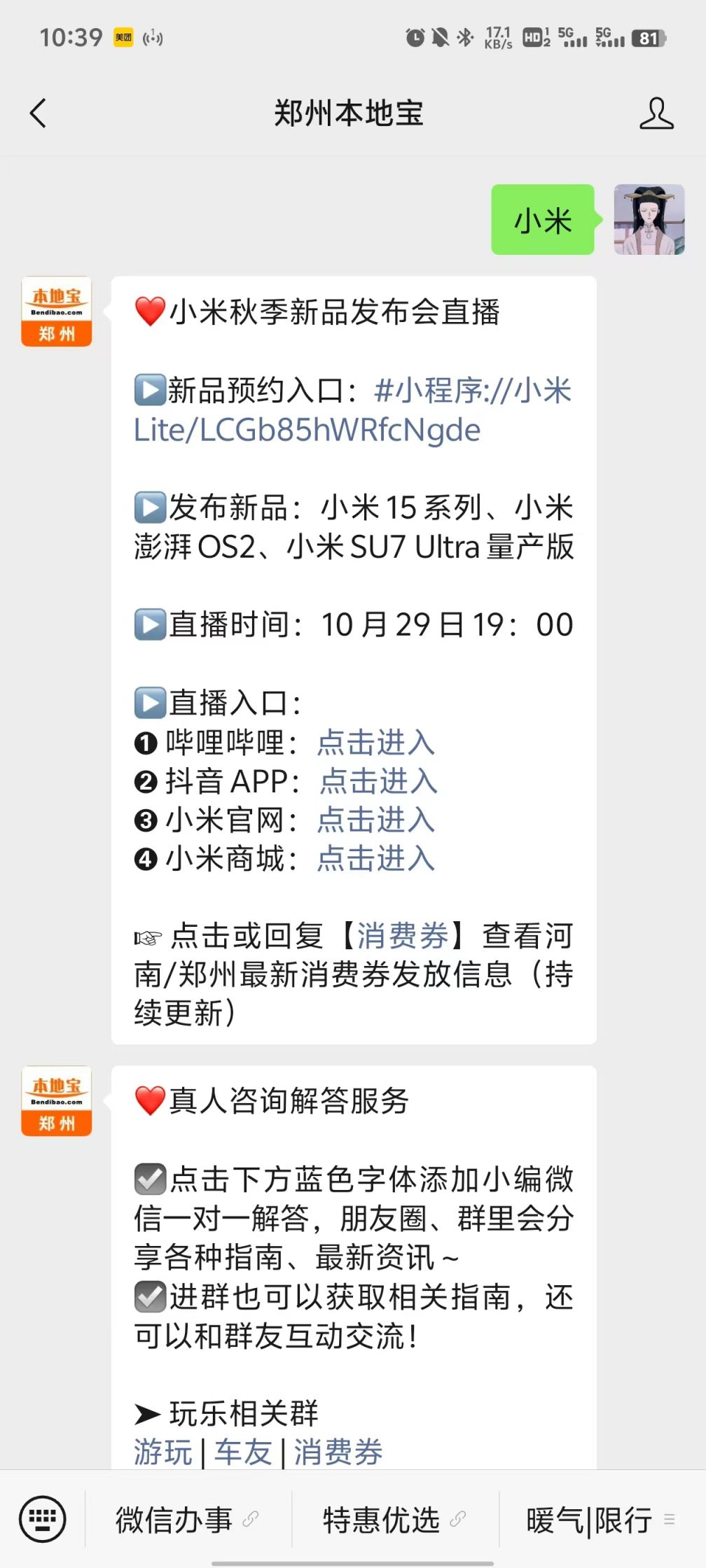Viewport: 706px width, 1568px height.
Task: Open the 消费券 group link
Action: pos(338,1452)
